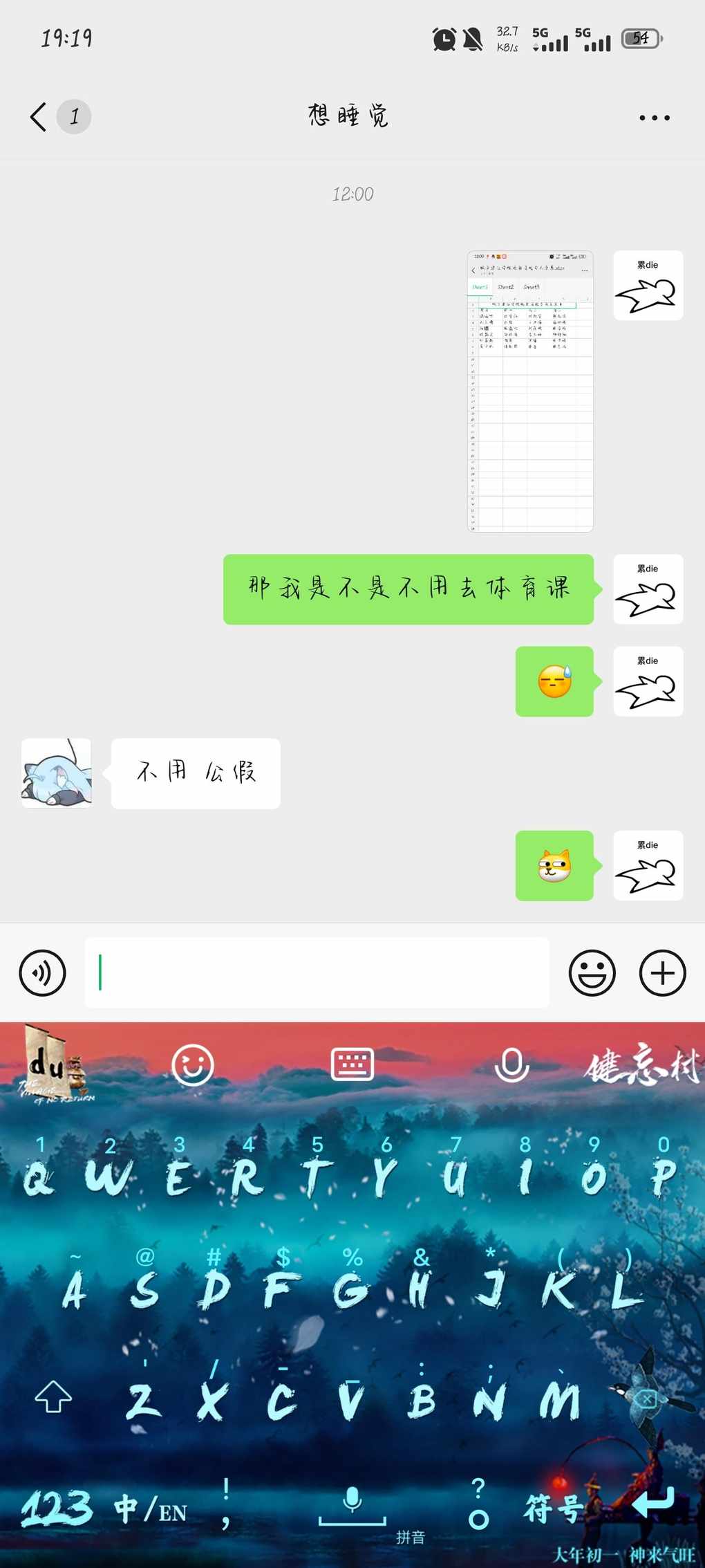Open the chat overflow menu
705x1568 pixels.
tap(654, 118)
